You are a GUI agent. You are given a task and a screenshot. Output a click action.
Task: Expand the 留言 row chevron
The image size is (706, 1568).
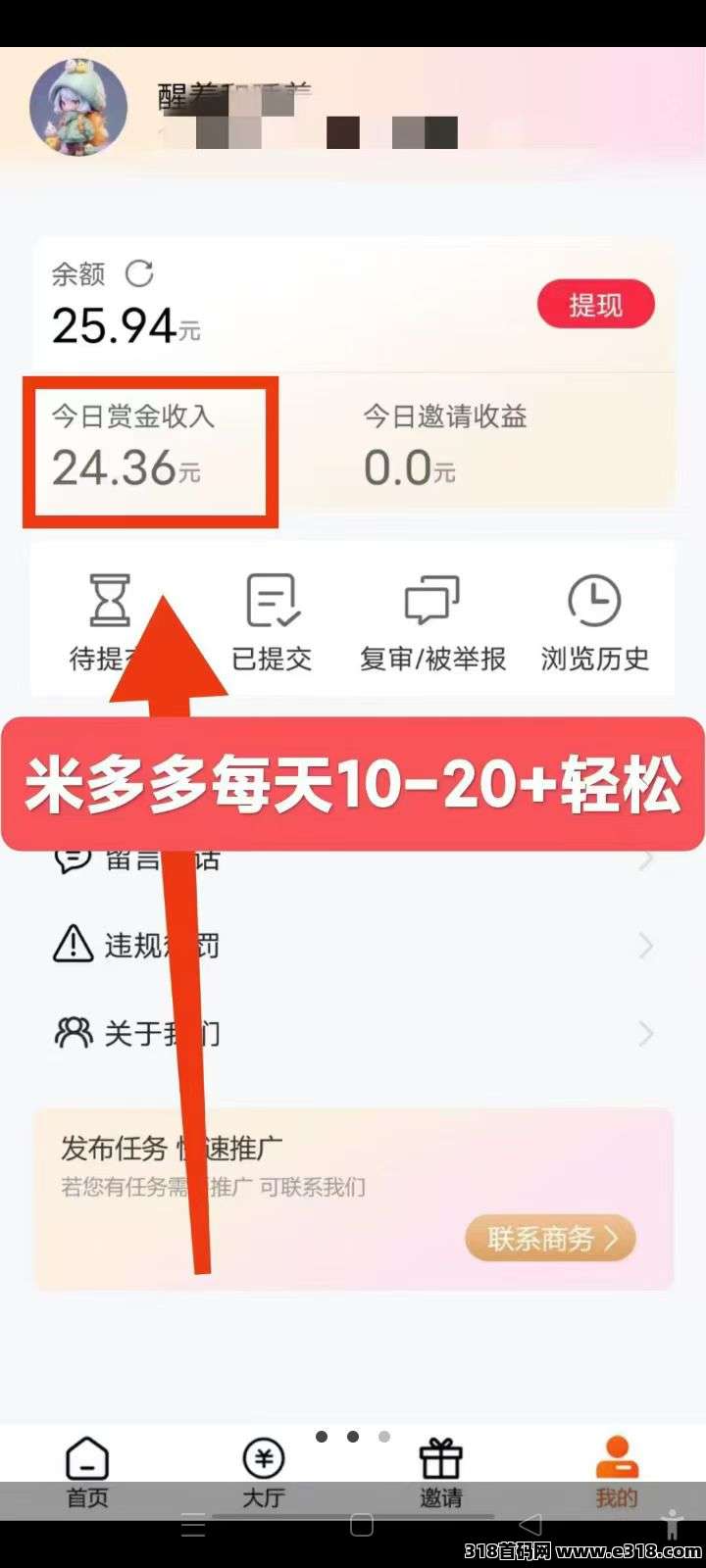point(644,857)
